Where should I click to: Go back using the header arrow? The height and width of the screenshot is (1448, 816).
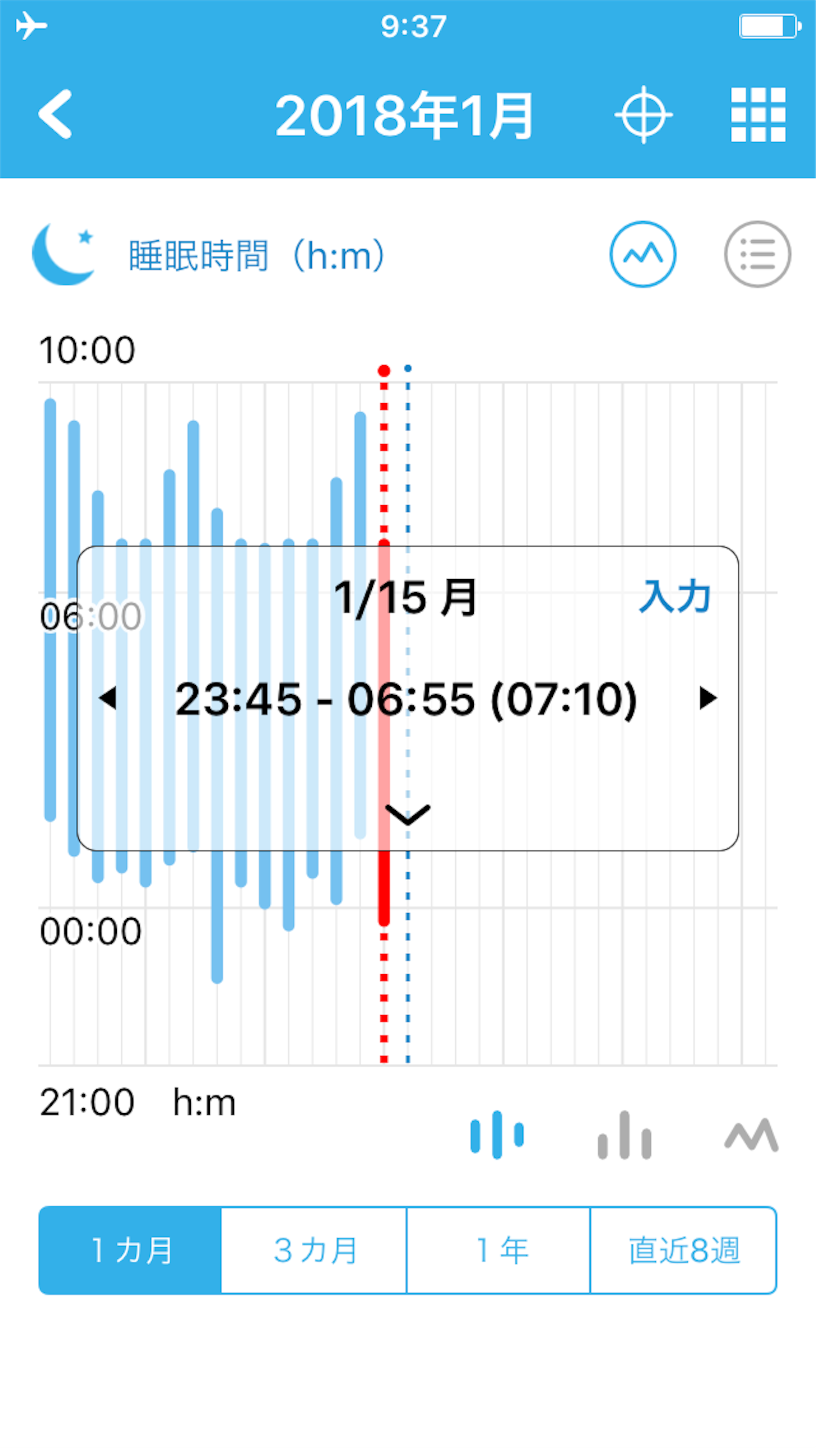pos(55,114)
